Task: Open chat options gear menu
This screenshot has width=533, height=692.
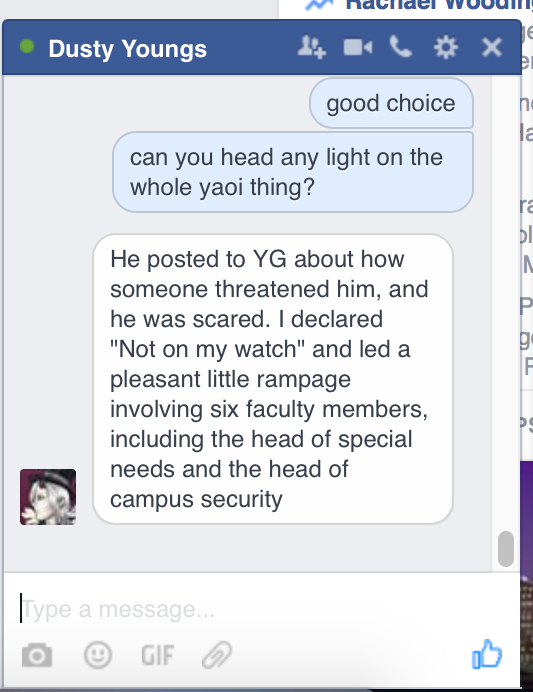Action: point(446,47)
